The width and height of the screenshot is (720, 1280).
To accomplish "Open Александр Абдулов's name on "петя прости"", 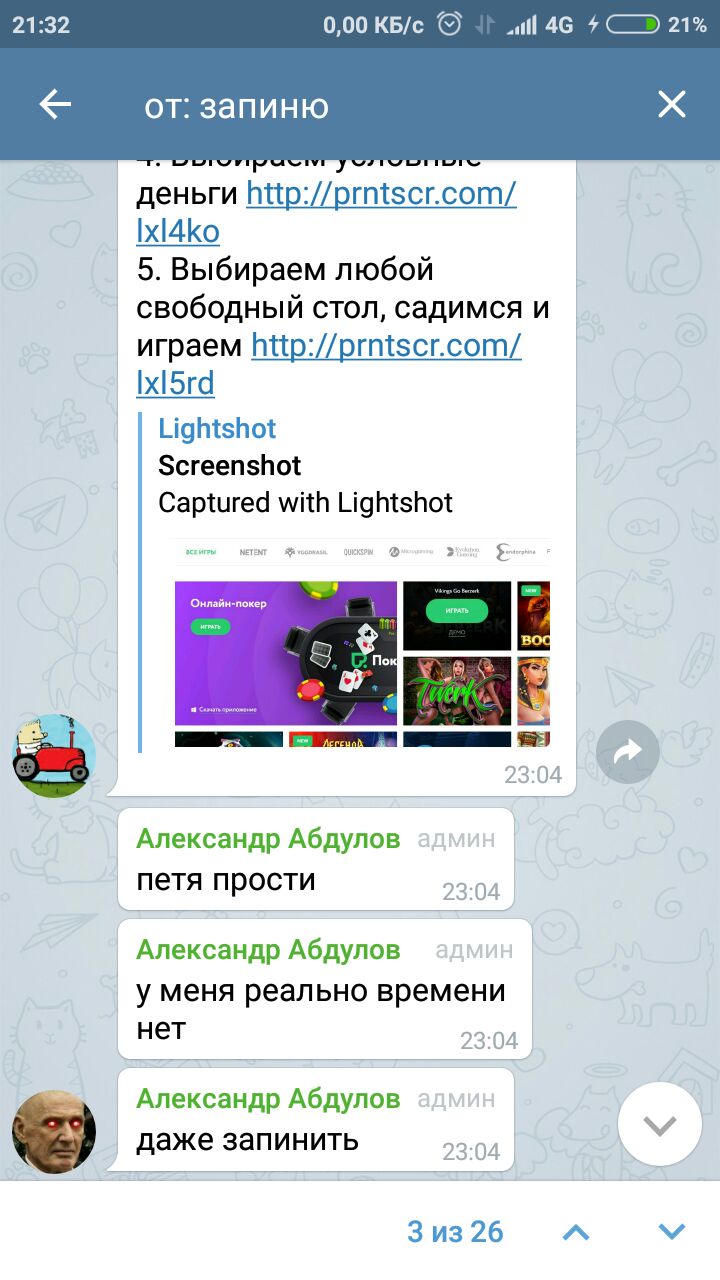I will (268, 839).
